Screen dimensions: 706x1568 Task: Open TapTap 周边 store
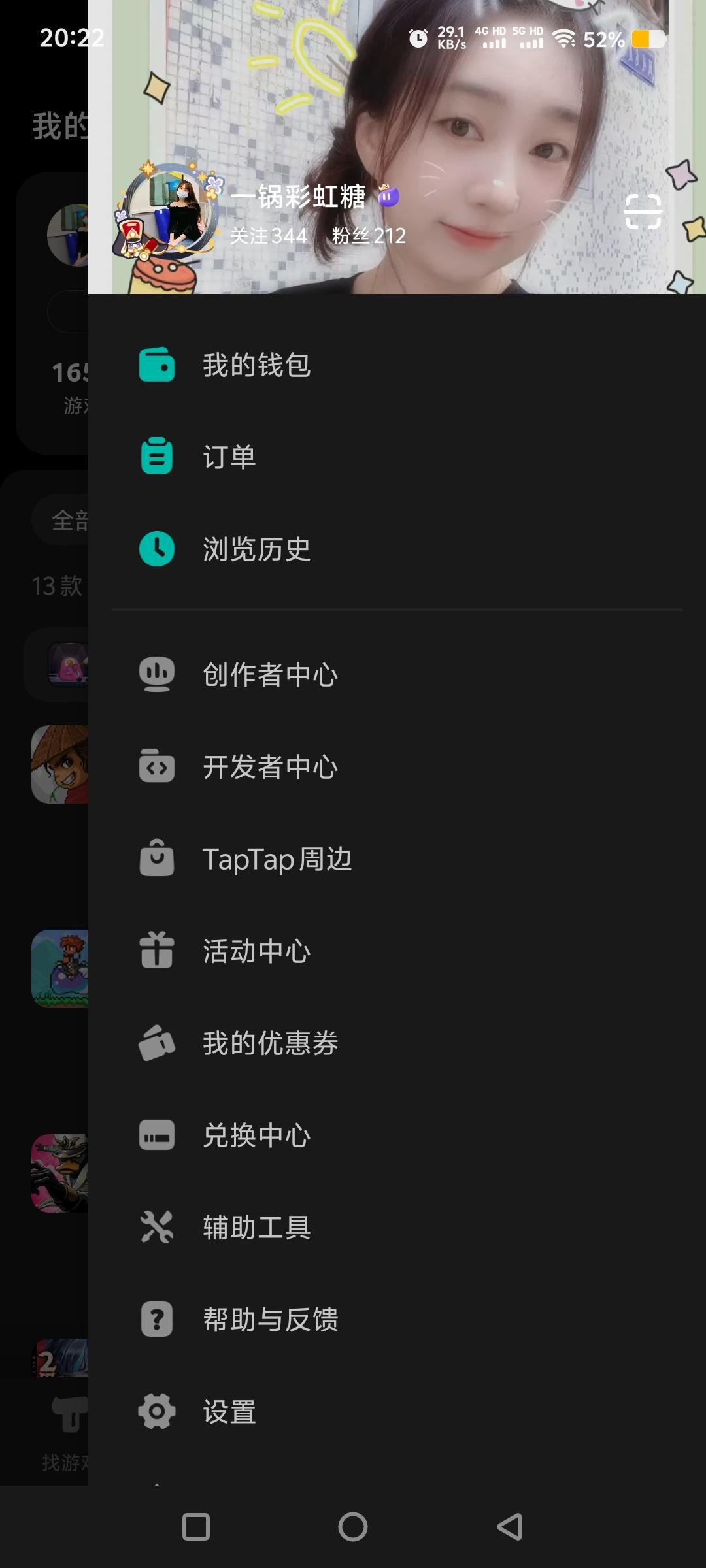(277, 859)
